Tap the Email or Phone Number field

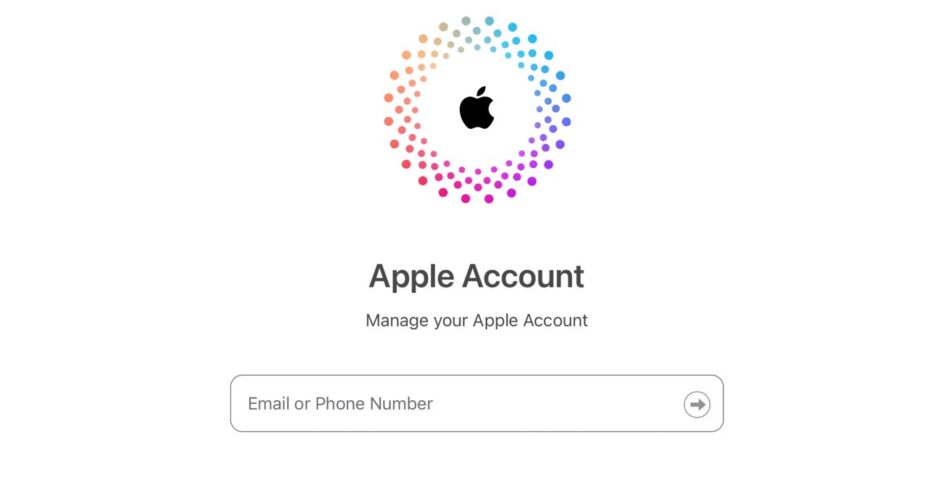(450, 404)
